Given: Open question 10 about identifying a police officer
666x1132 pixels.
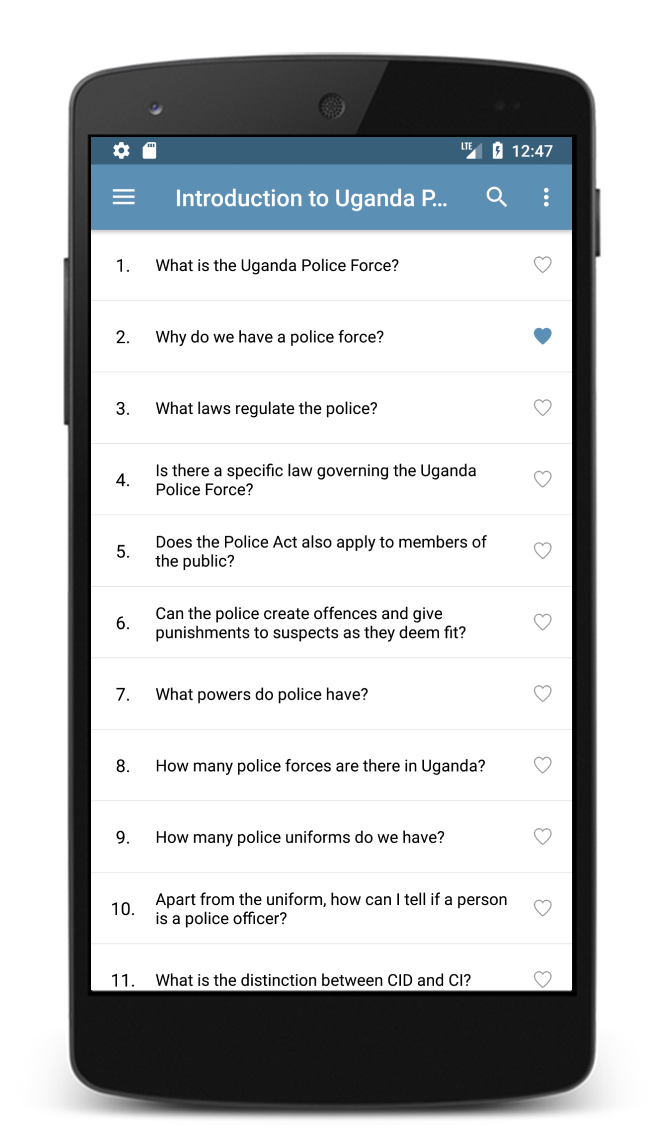Looking at the screenshot, I should (331, 908).
